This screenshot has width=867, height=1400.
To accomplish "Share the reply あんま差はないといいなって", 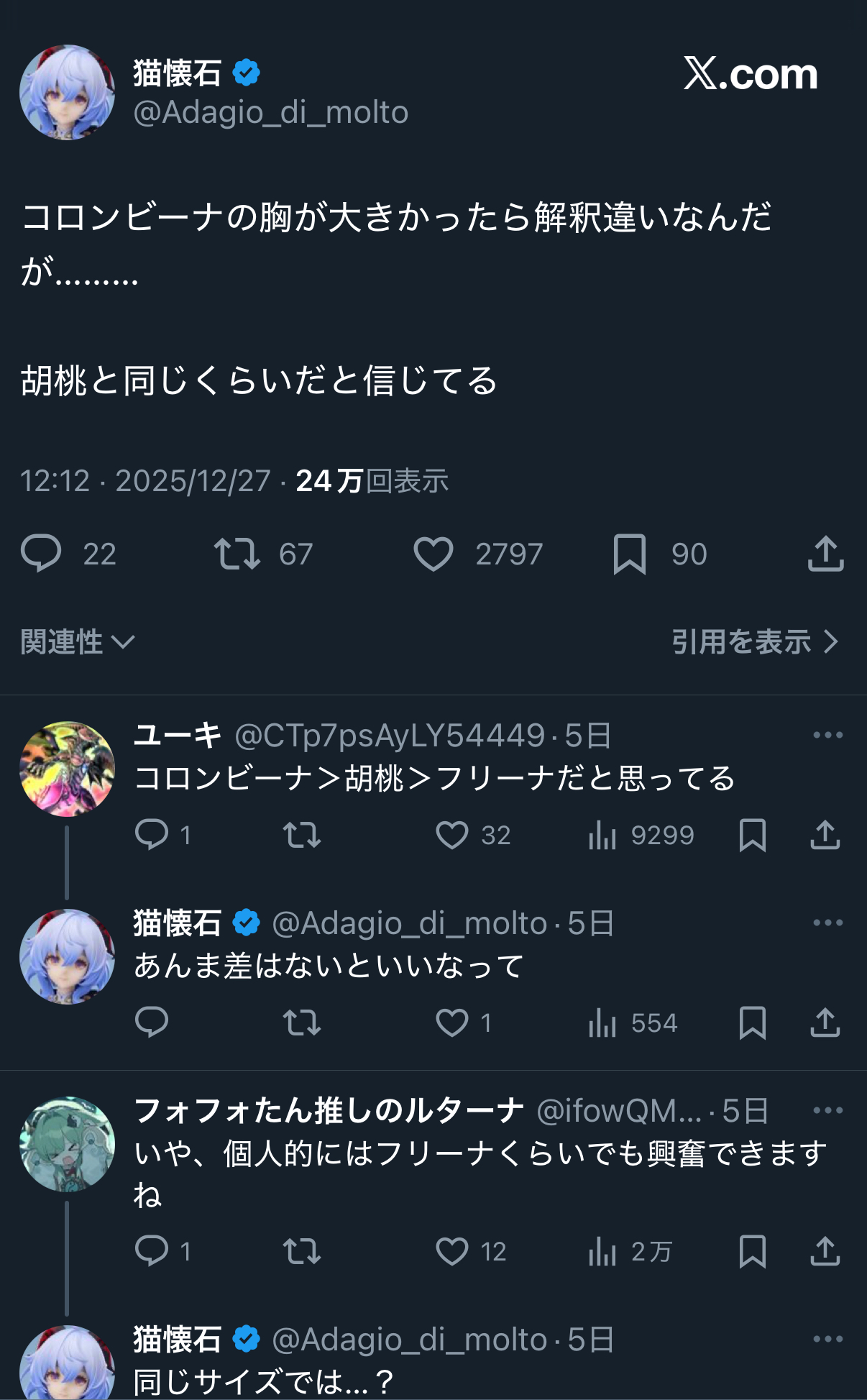I will tap(825, 1023).
